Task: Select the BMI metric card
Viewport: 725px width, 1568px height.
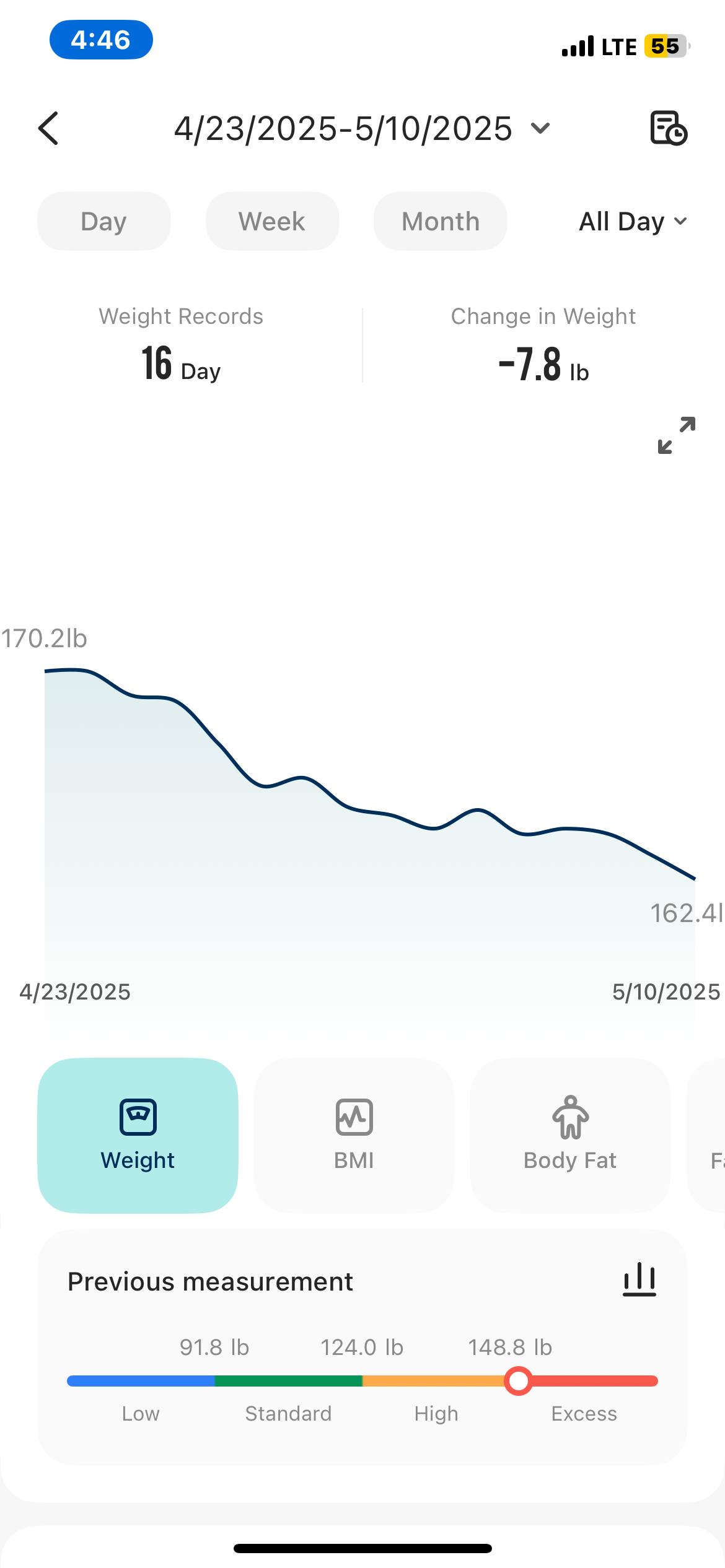Action: (354, 1135)
